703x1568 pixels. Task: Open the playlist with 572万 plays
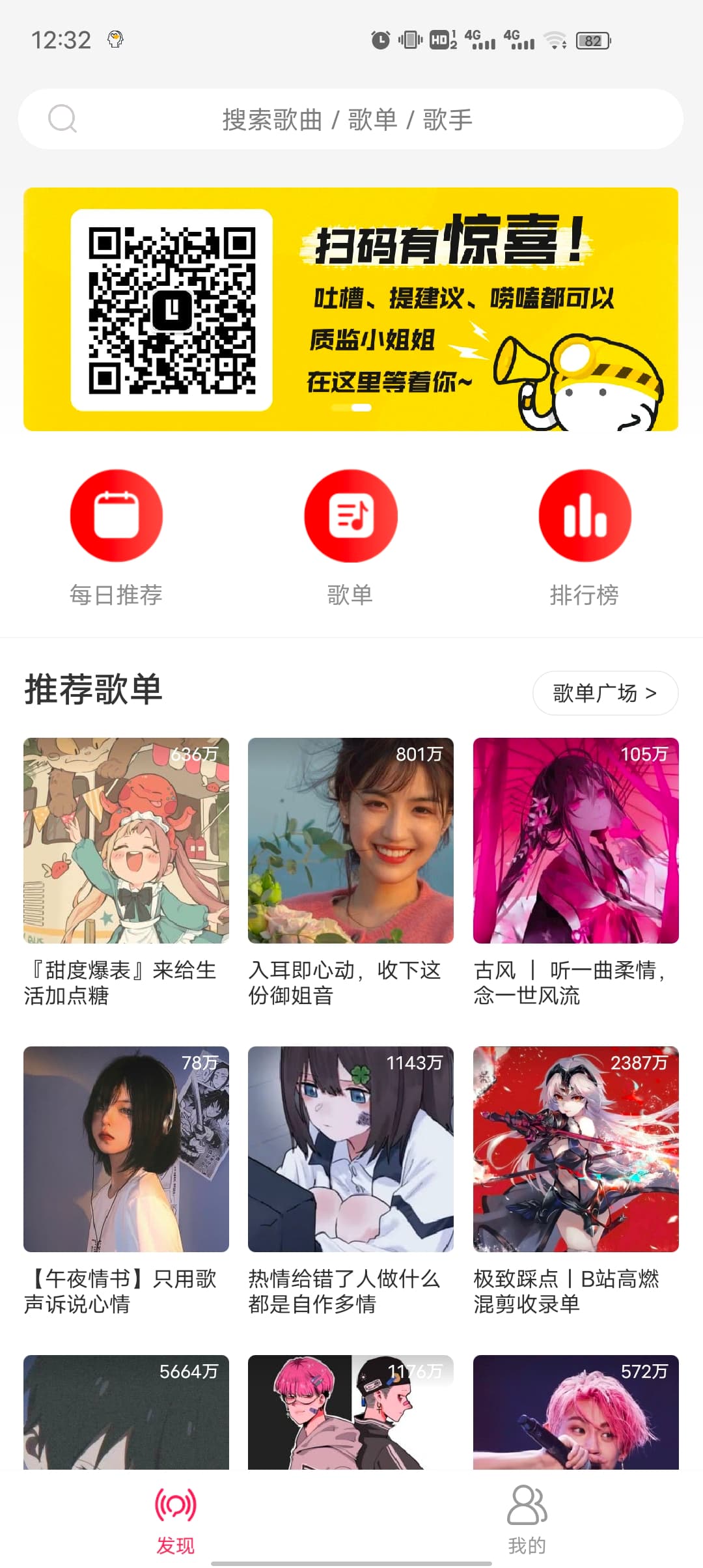coord(575,1412)
